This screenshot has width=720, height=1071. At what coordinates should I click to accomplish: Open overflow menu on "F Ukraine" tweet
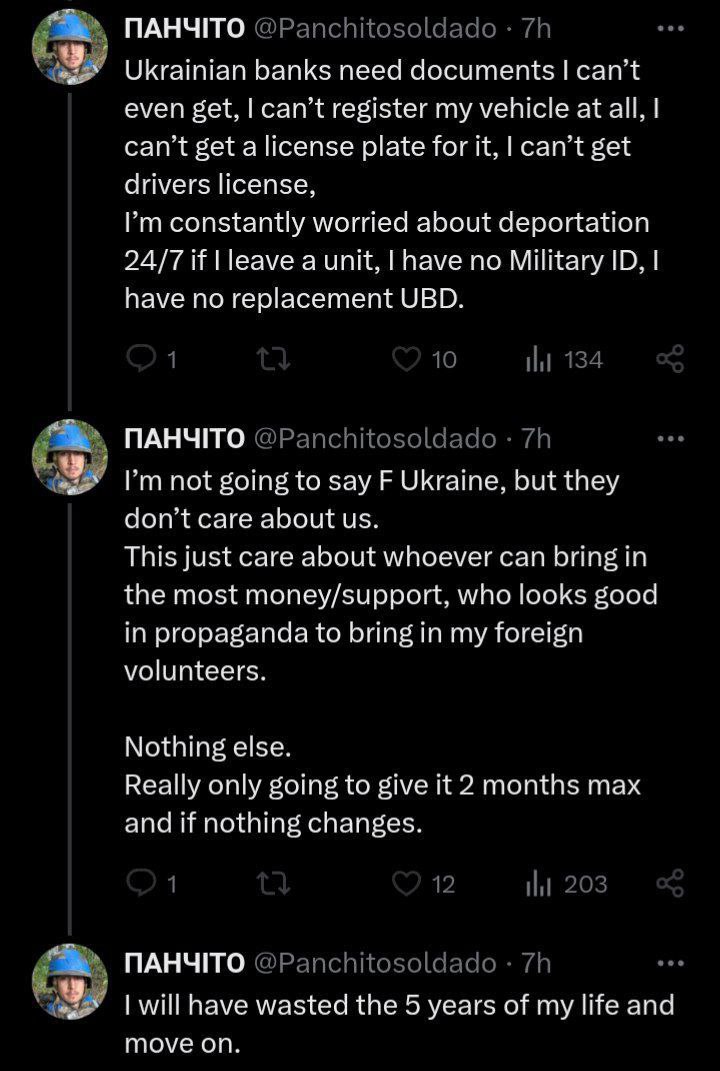(x=670, y=439)
